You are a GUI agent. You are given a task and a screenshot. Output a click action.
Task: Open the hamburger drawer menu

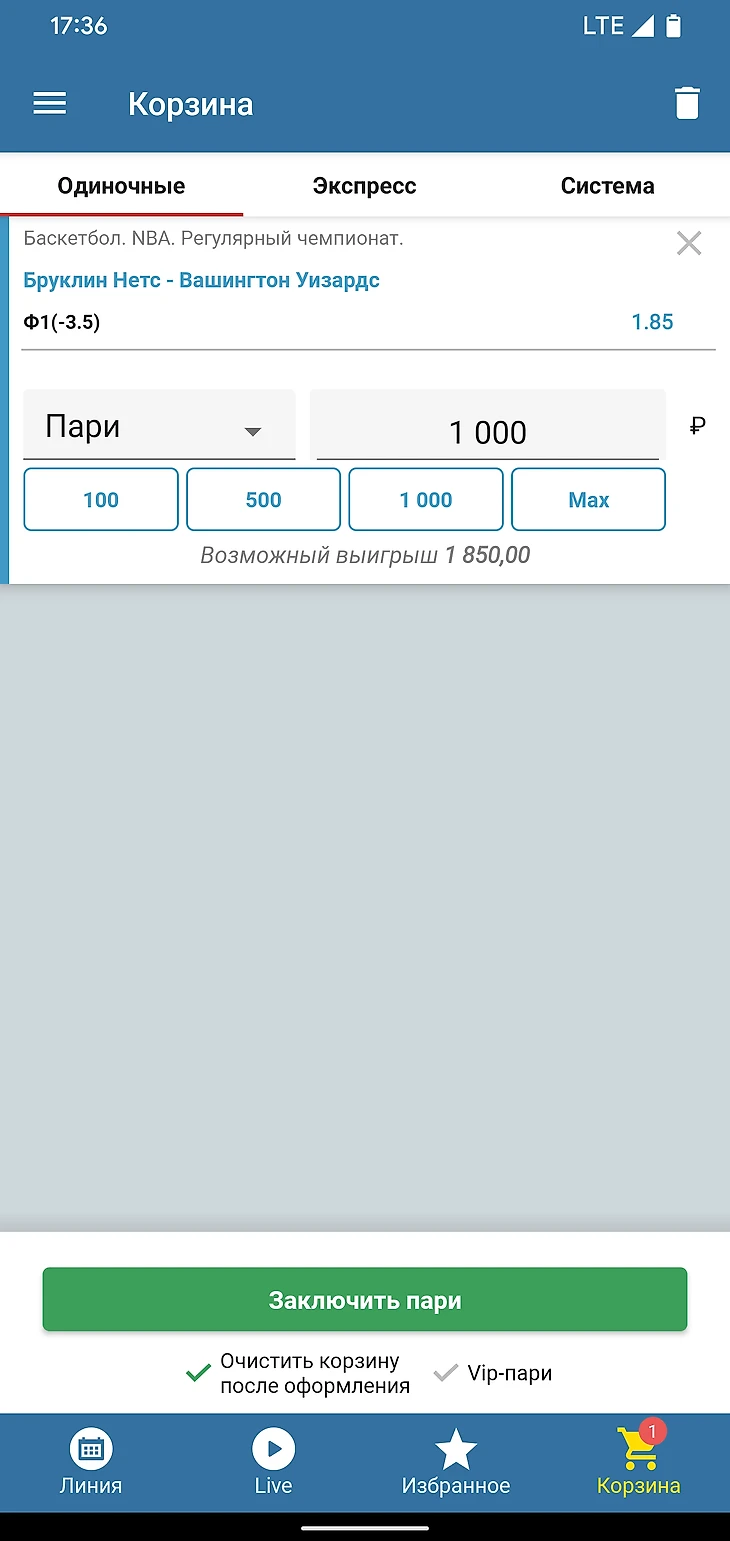[x=50, y=104]
